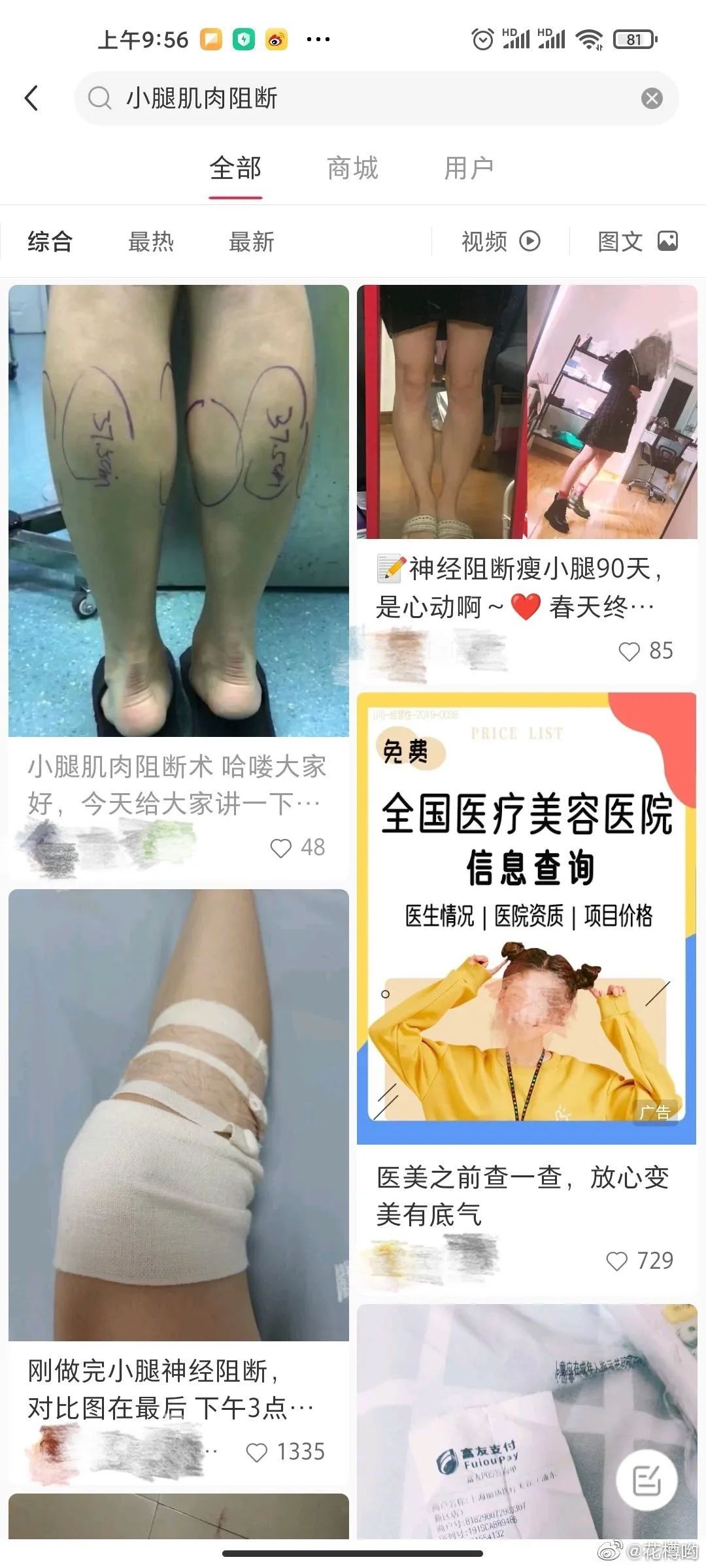Viewport: 706px width, 1568px height.
Task: Sort results by 最新
Action: pyautogui.click(x=252, y=241)
